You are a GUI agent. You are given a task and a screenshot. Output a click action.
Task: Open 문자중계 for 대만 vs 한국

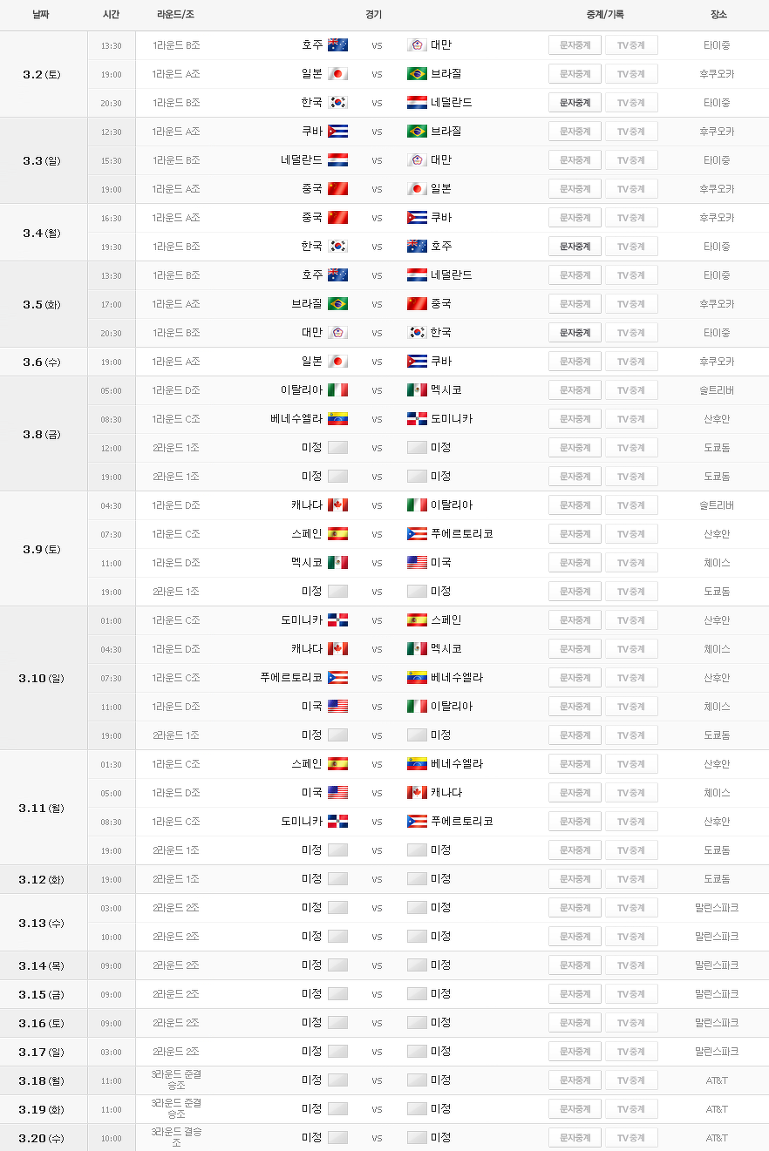[574, 333]
